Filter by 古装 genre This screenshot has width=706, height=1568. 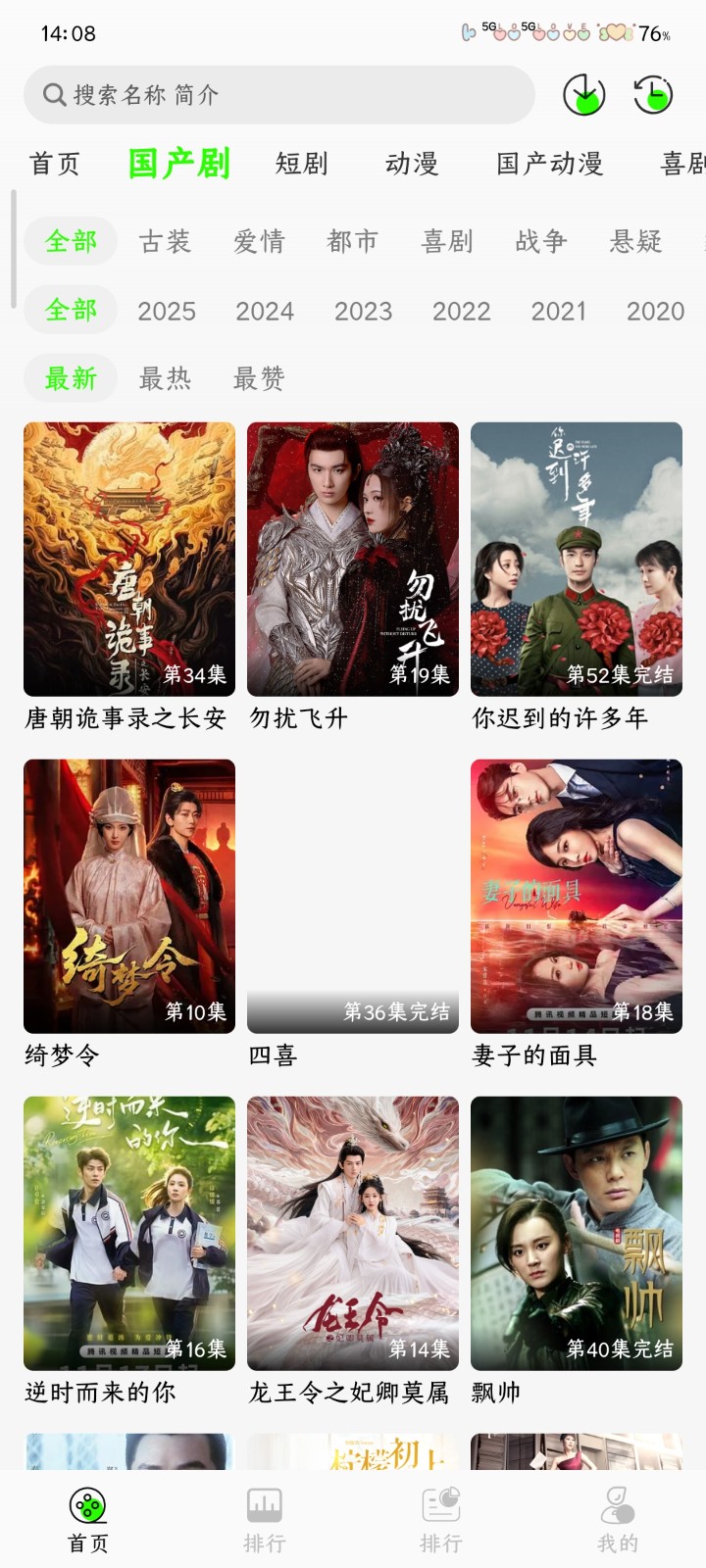tap(165, 241)
